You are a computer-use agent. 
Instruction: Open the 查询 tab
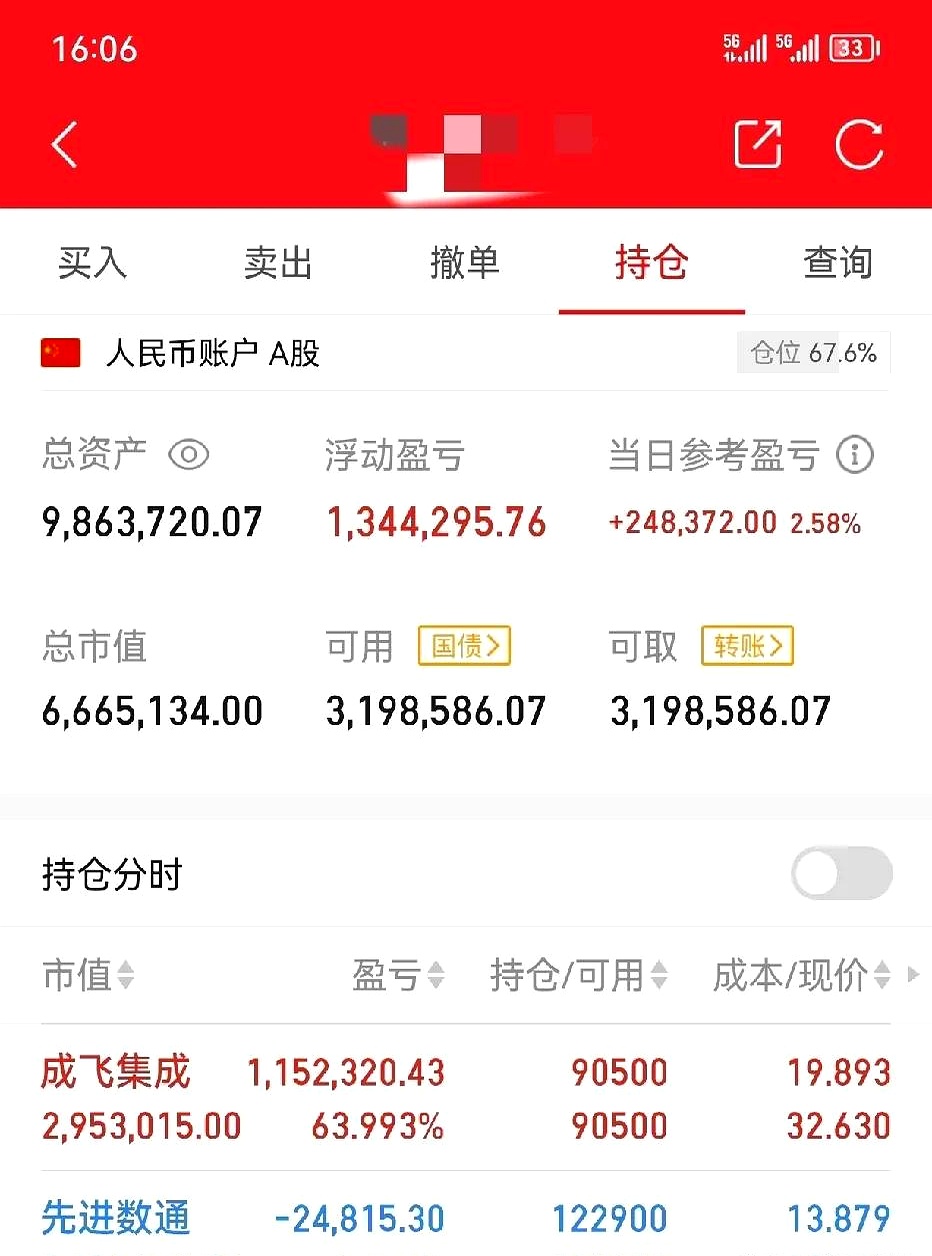pyautogui.click(x=838, y=262)
